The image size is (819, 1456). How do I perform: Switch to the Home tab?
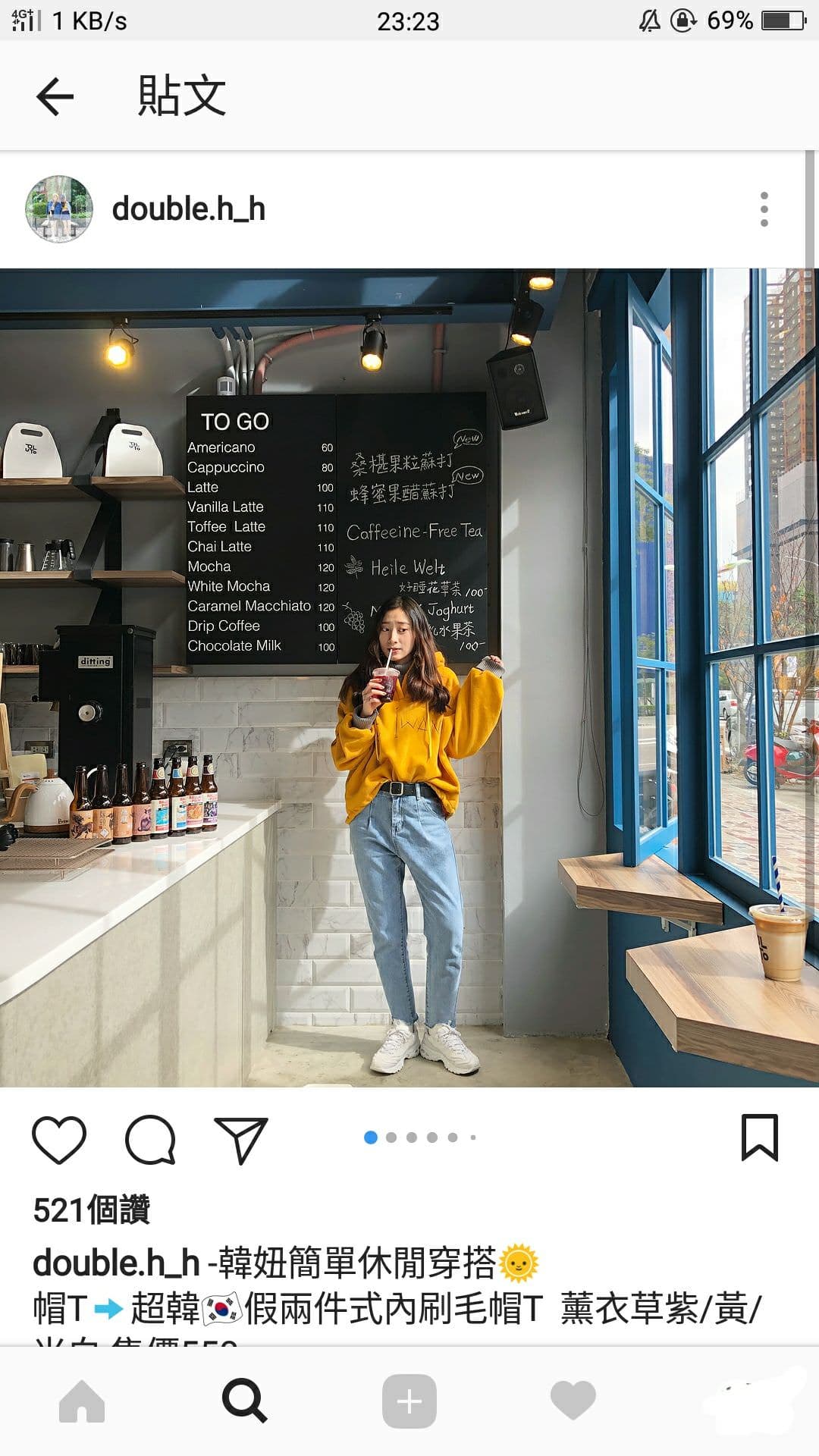coord(82,1401)
